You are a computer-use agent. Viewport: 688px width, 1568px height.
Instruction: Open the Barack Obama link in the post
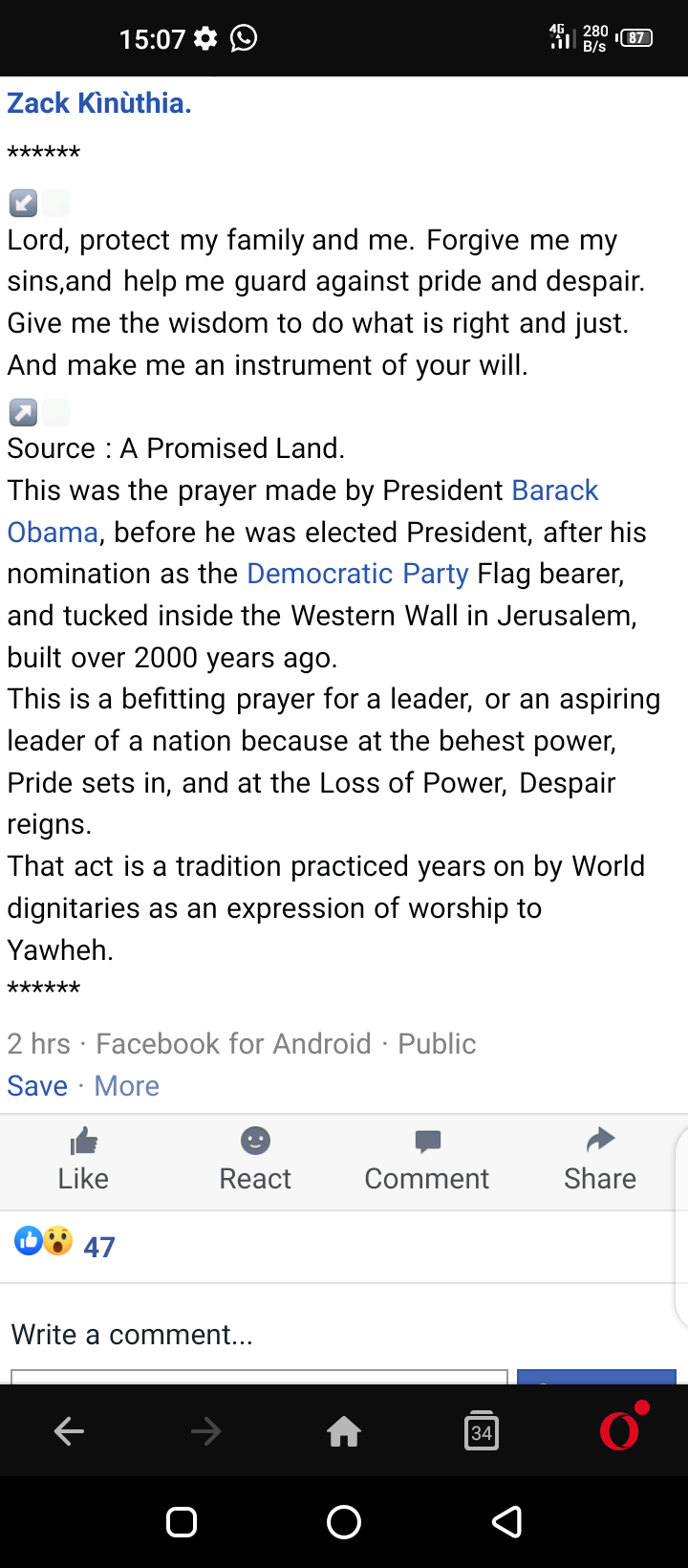pos(302,511)
